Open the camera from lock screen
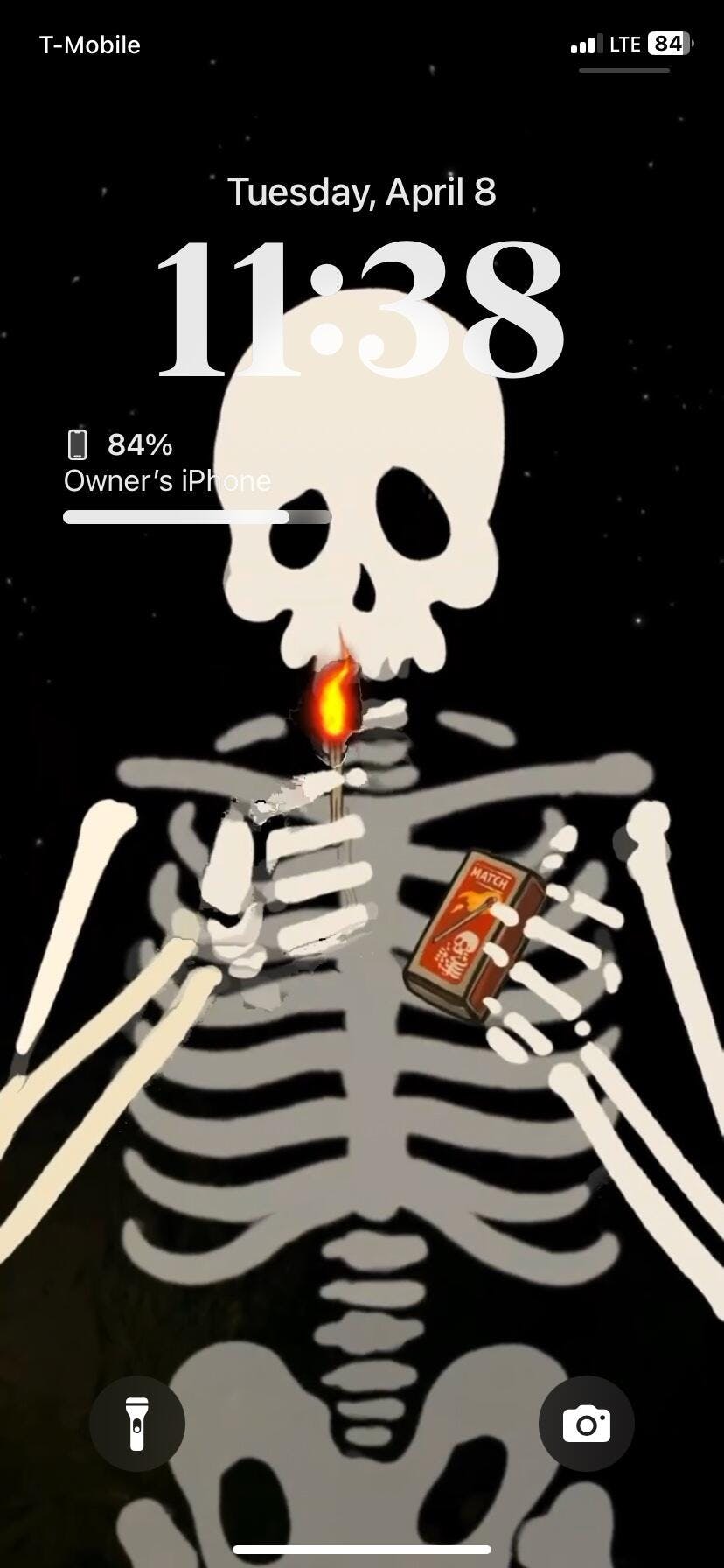The width and height of the screenshot is (724, 1568). [x=586, y=1423]
